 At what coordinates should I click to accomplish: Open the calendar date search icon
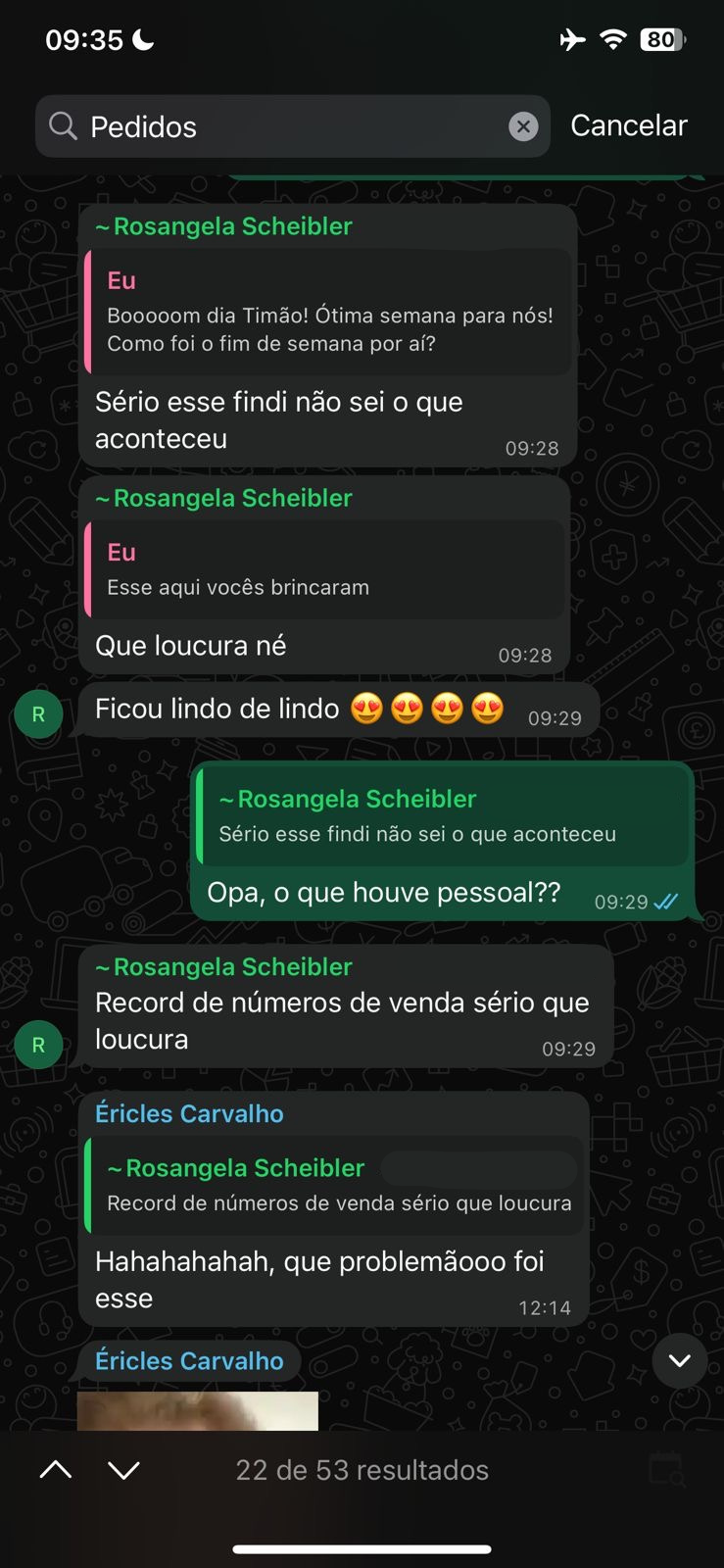coord(667,1469)
